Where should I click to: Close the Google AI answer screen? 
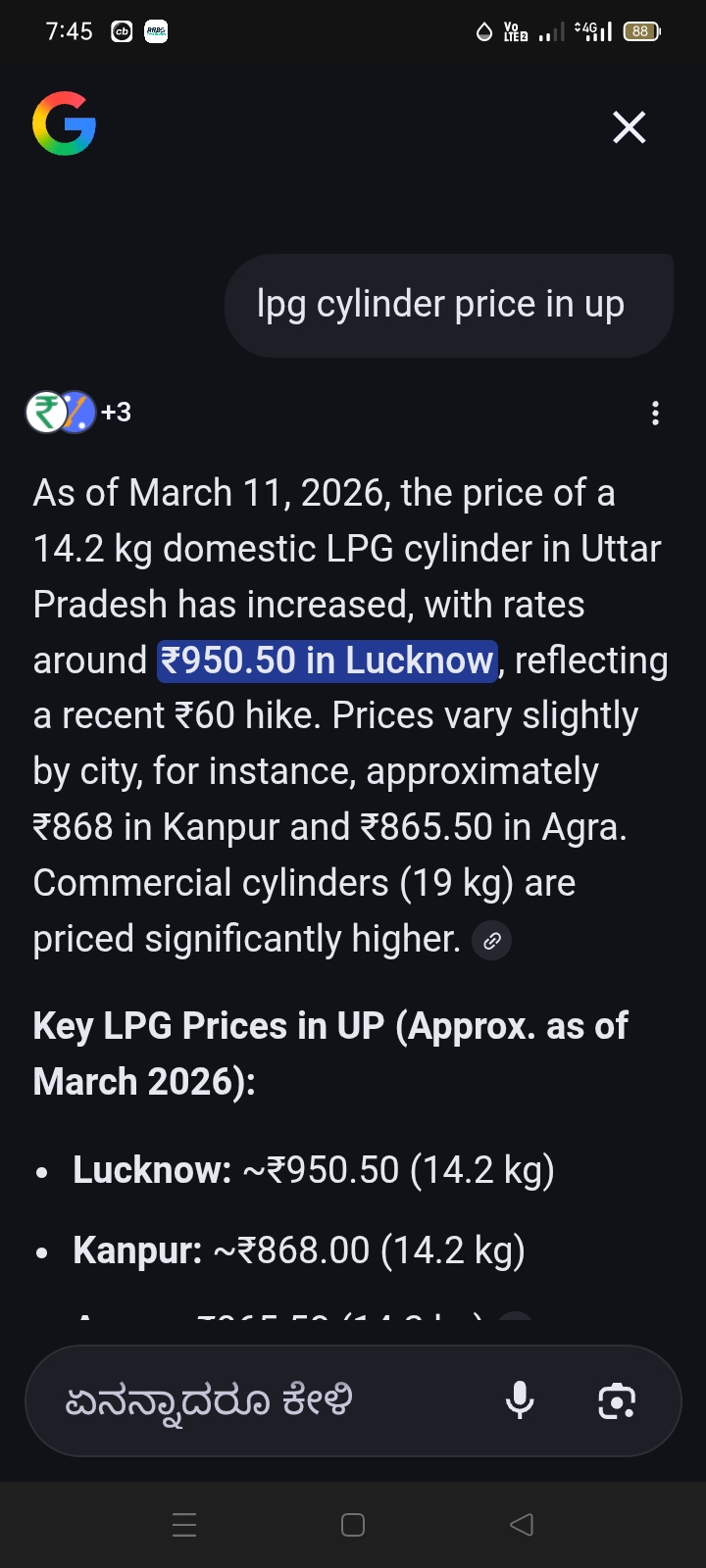click(x=629, y=127)
